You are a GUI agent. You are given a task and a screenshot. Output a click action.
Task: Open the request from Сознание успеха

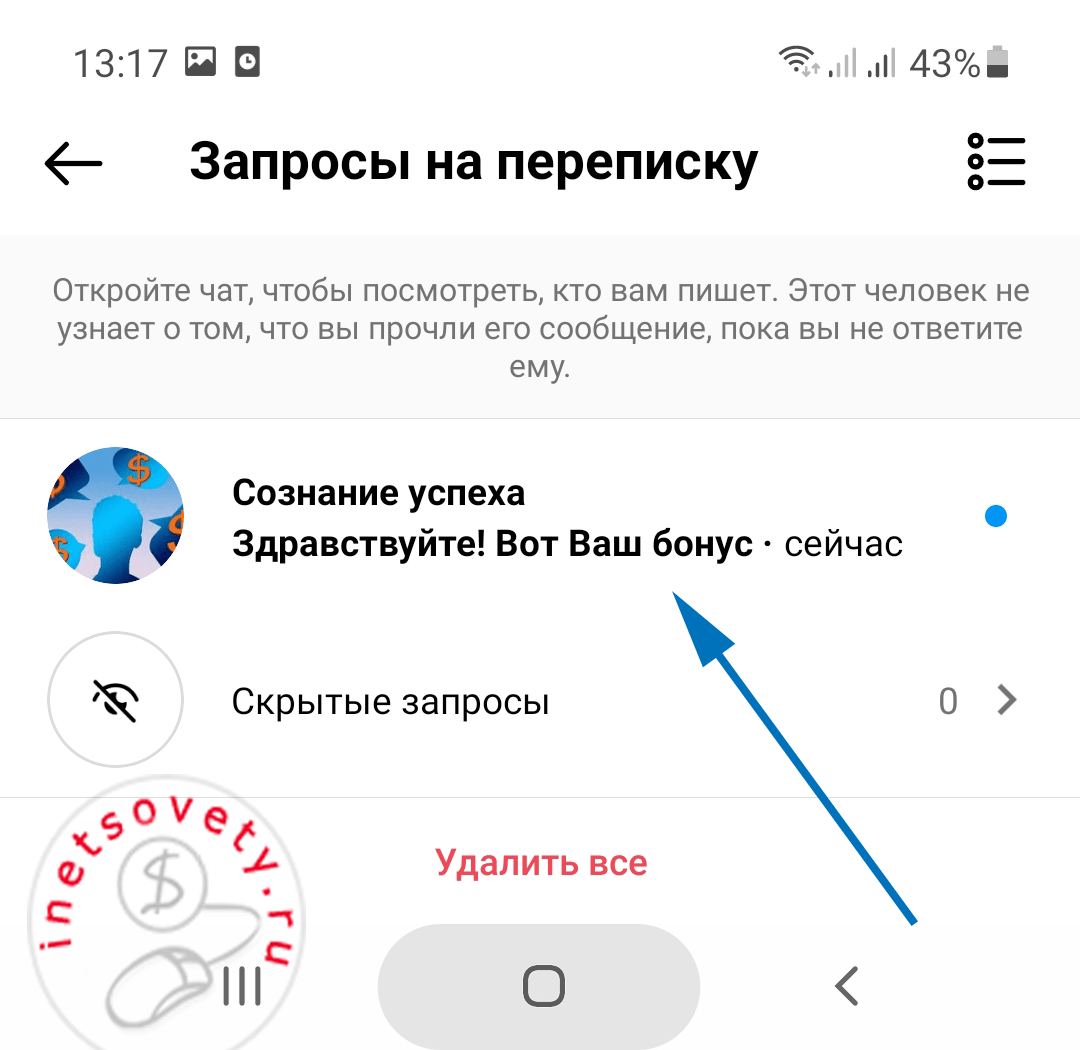pos(540,518)
